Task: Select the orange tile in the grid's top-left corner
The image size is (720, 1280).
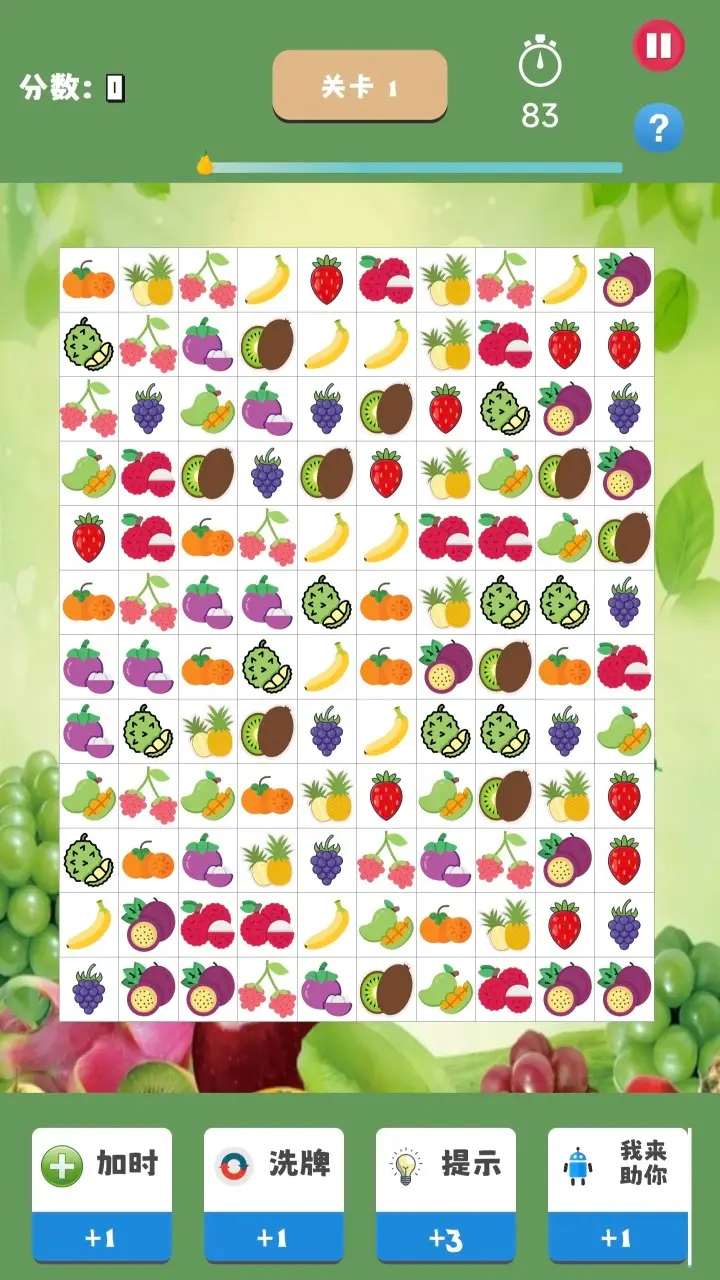Action: pos(89,280)
